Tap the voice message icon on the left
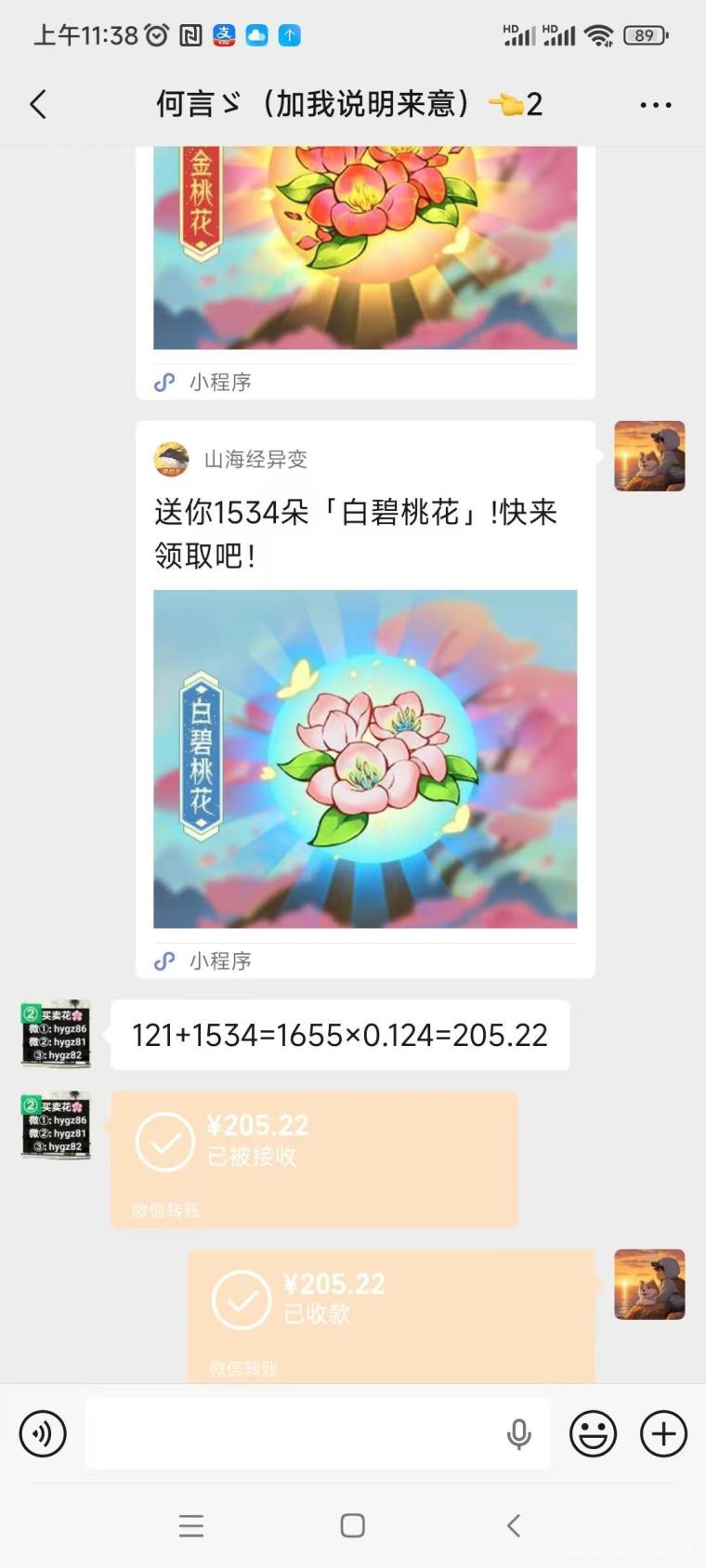 click(x=42, y=1433)
